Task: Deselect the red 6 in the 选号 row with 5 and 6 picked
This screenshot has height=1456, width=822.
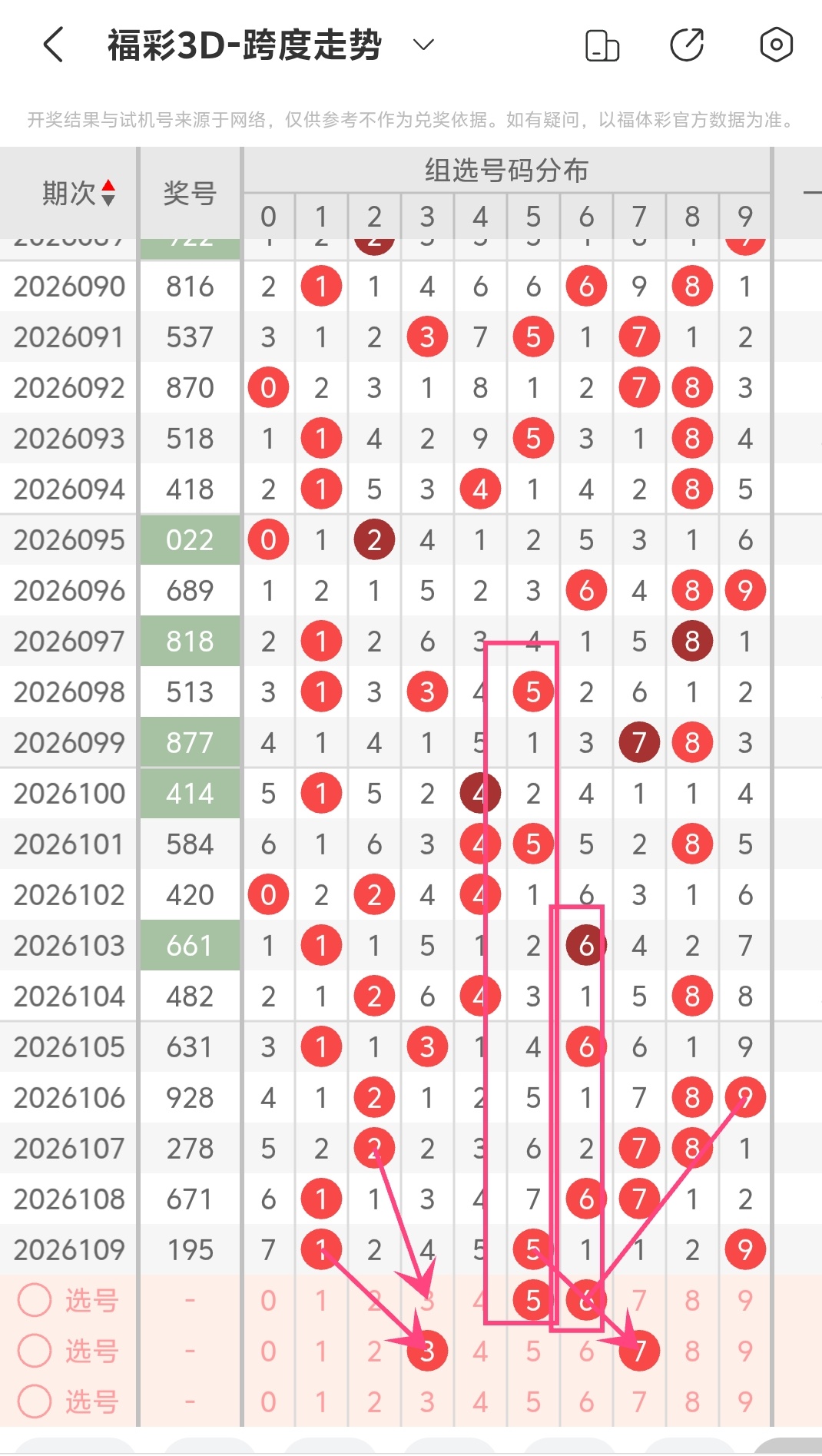Action: (586, 1300)
